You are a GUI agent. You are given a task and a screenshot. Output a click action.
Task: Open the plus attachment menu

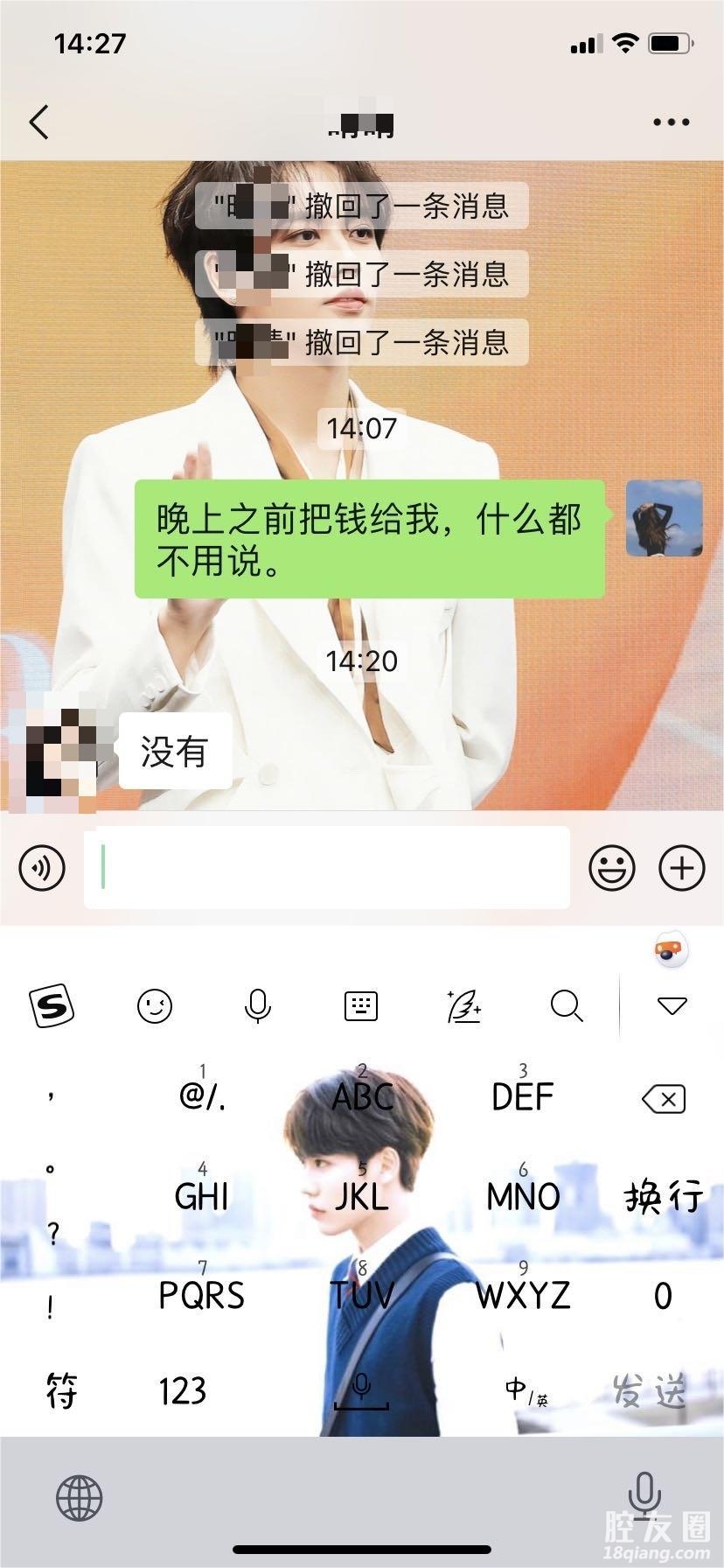pyautogui.click(x=681, y=868)
